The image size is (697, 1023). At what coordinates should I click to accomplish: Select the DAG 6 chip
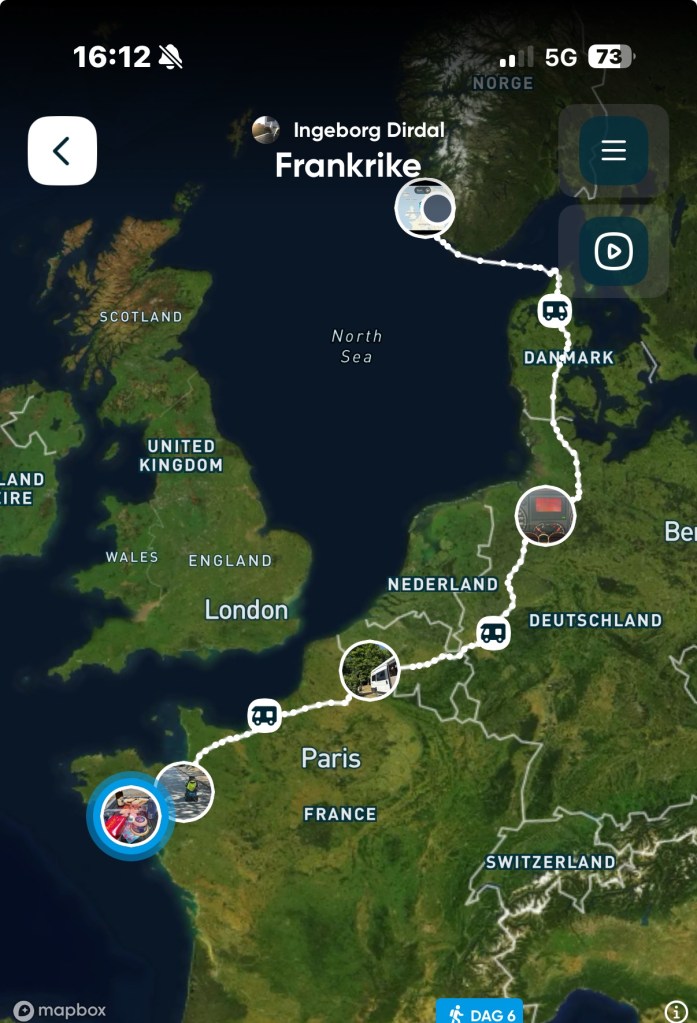480,1013
